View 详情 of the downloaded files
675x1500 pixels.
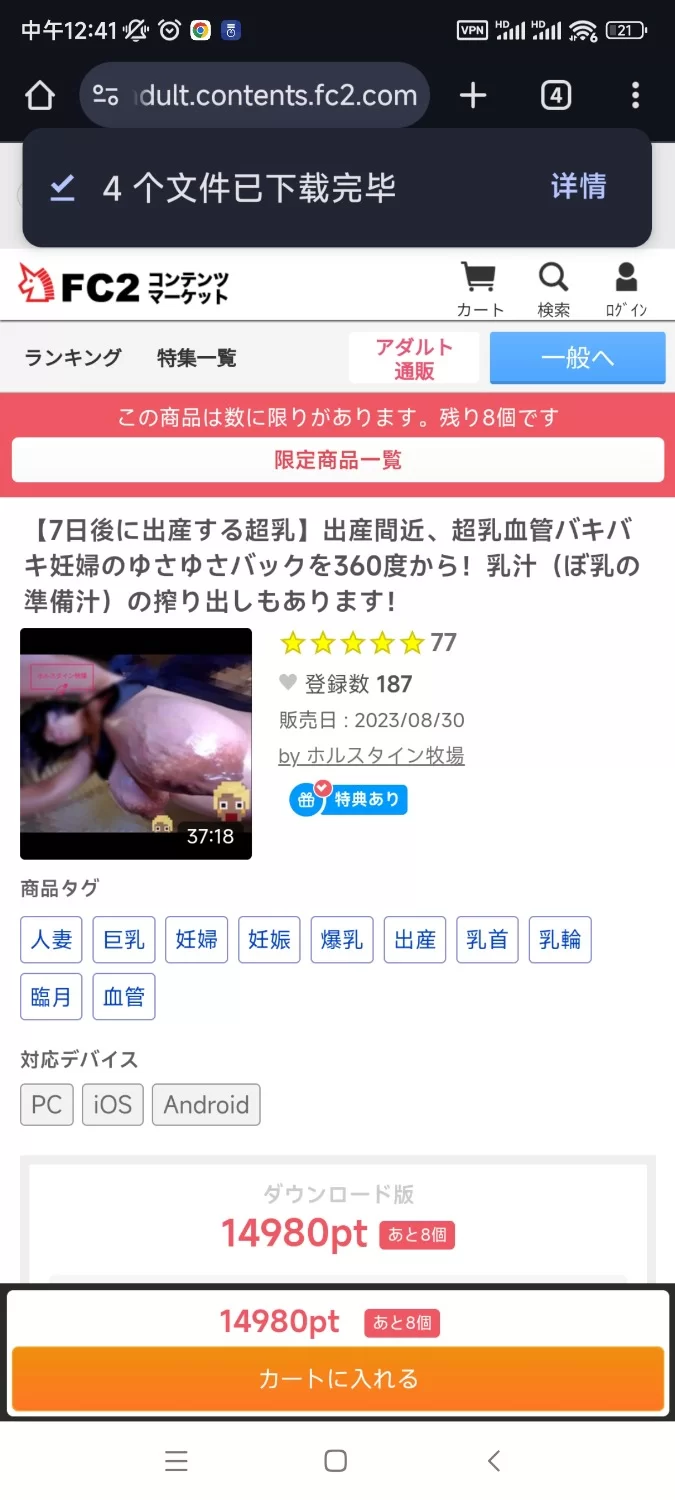(x=578, y=187)
